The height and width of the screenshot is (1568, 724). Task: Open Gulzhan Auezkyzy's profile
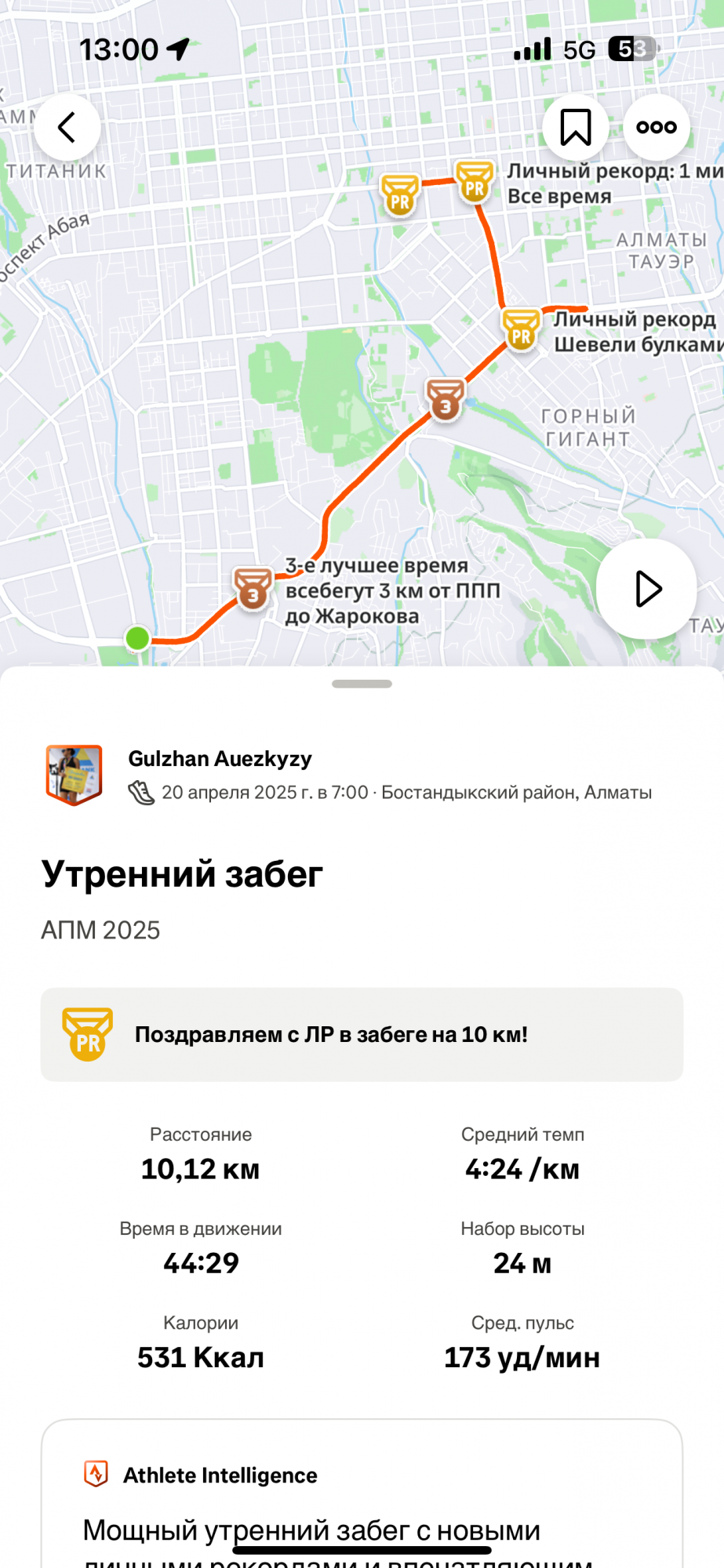(220, 759)
